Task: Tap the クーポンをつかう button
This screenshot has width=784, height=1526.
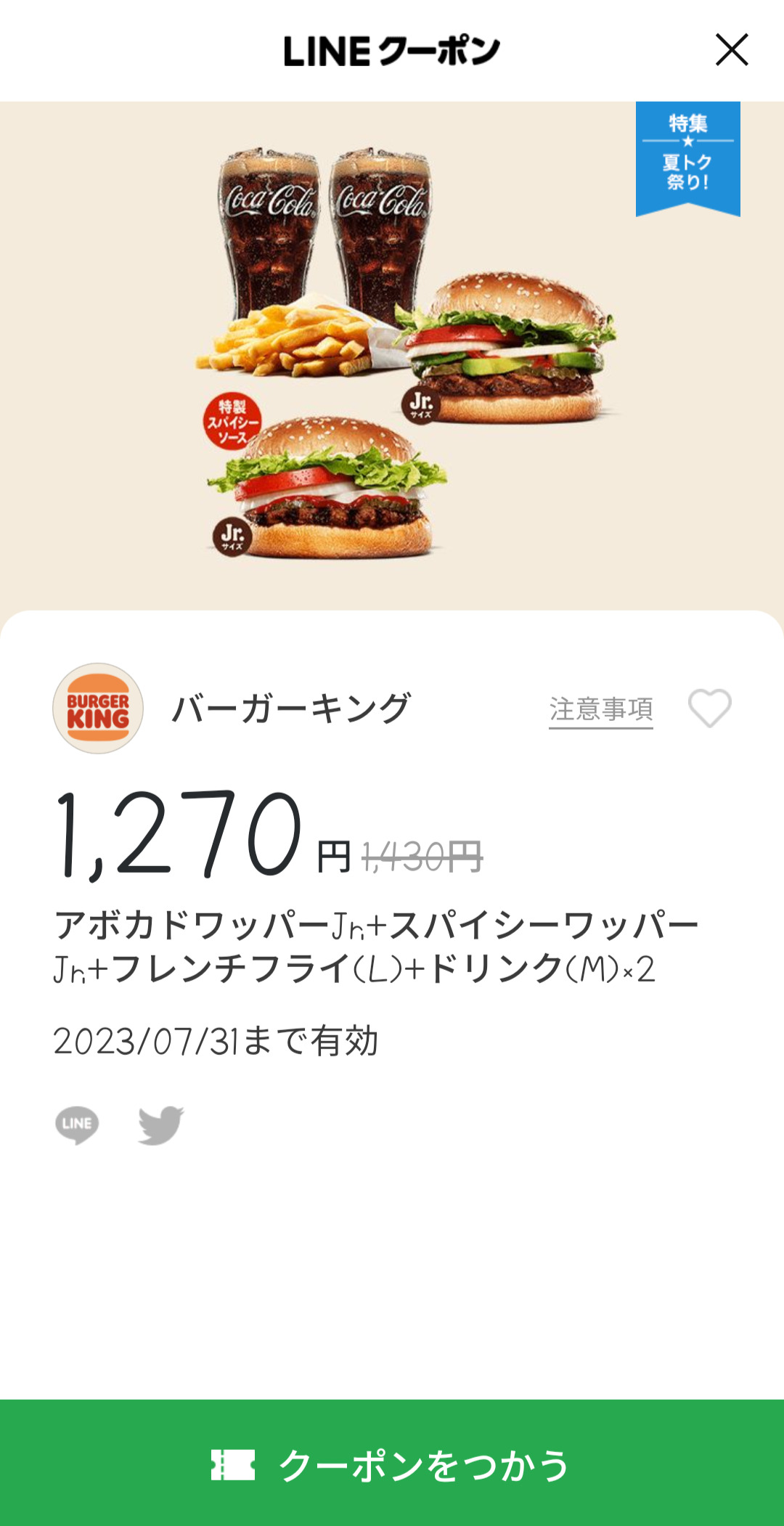Action: click(392, 1464)
